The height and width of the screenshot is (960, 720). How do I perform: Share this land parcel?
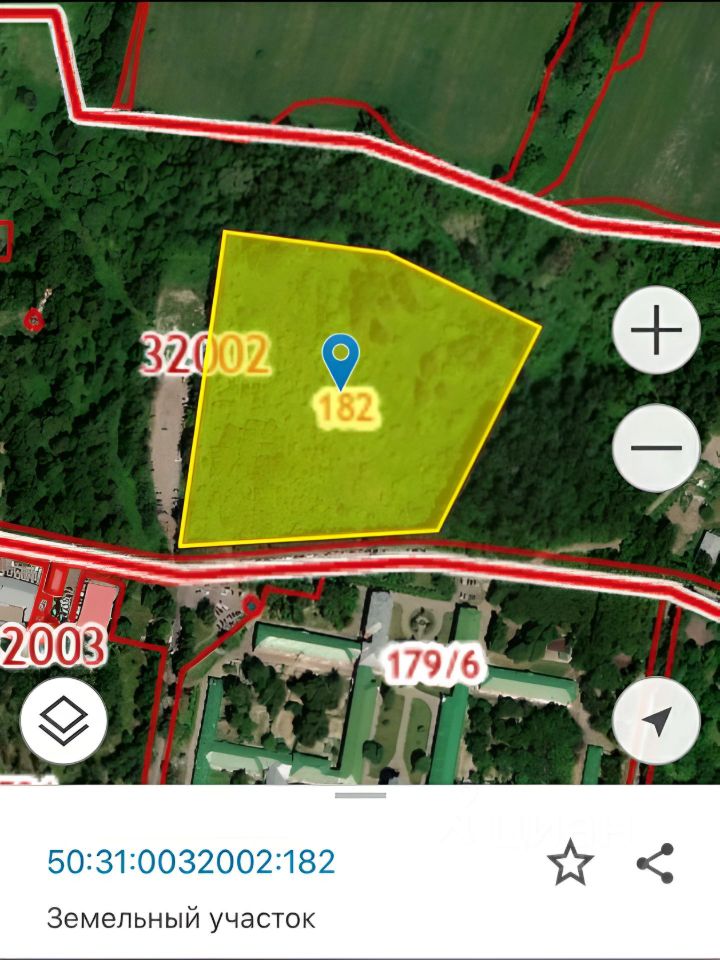click(x=655, y=864)
